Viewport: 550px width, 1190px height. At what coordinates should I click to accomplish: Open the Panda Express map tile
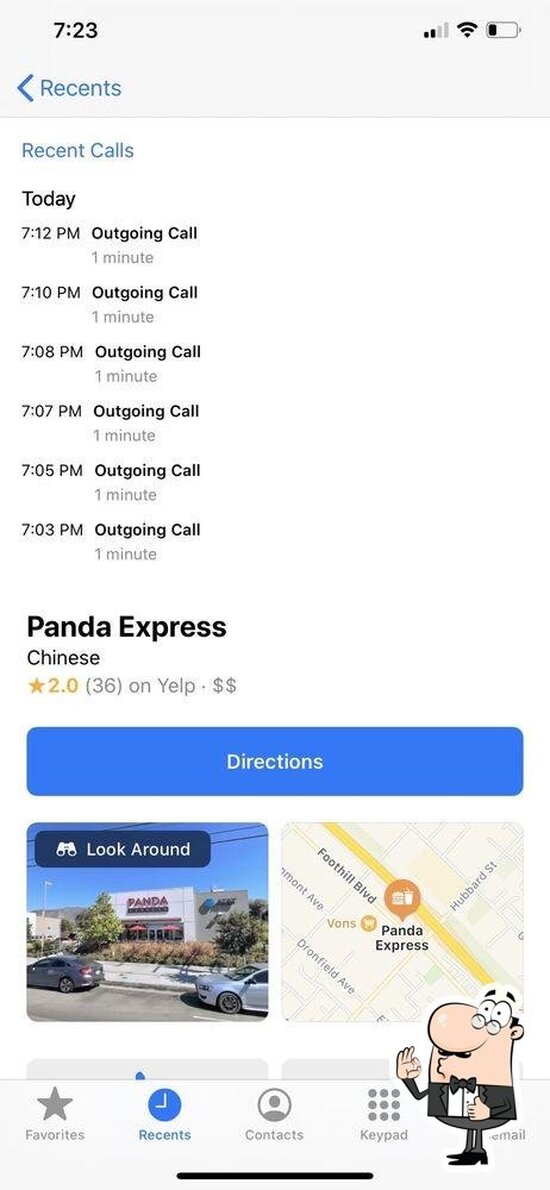tap(402, 921)
